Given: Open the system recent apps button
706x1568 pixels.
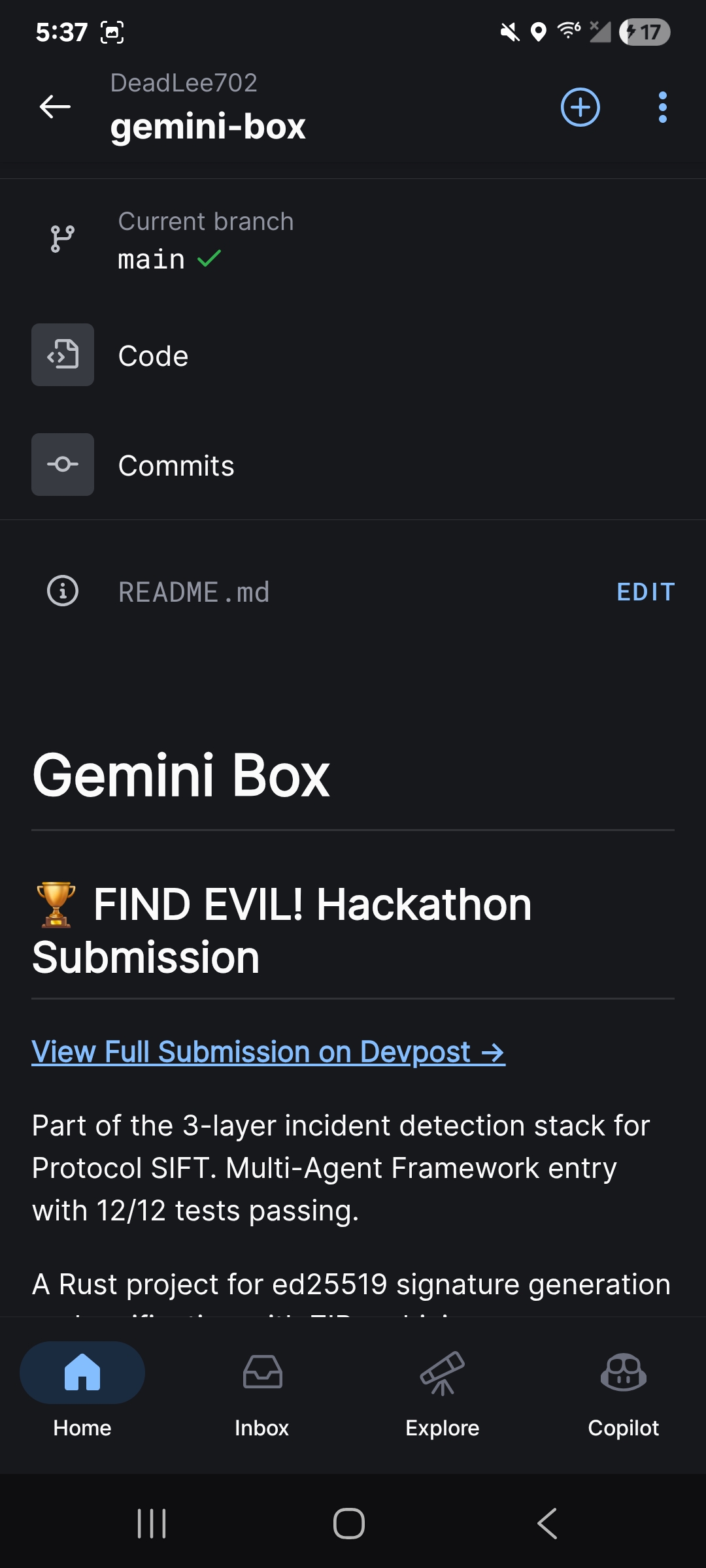Looking at the screenshot, I should click(x=152, y=1524).
